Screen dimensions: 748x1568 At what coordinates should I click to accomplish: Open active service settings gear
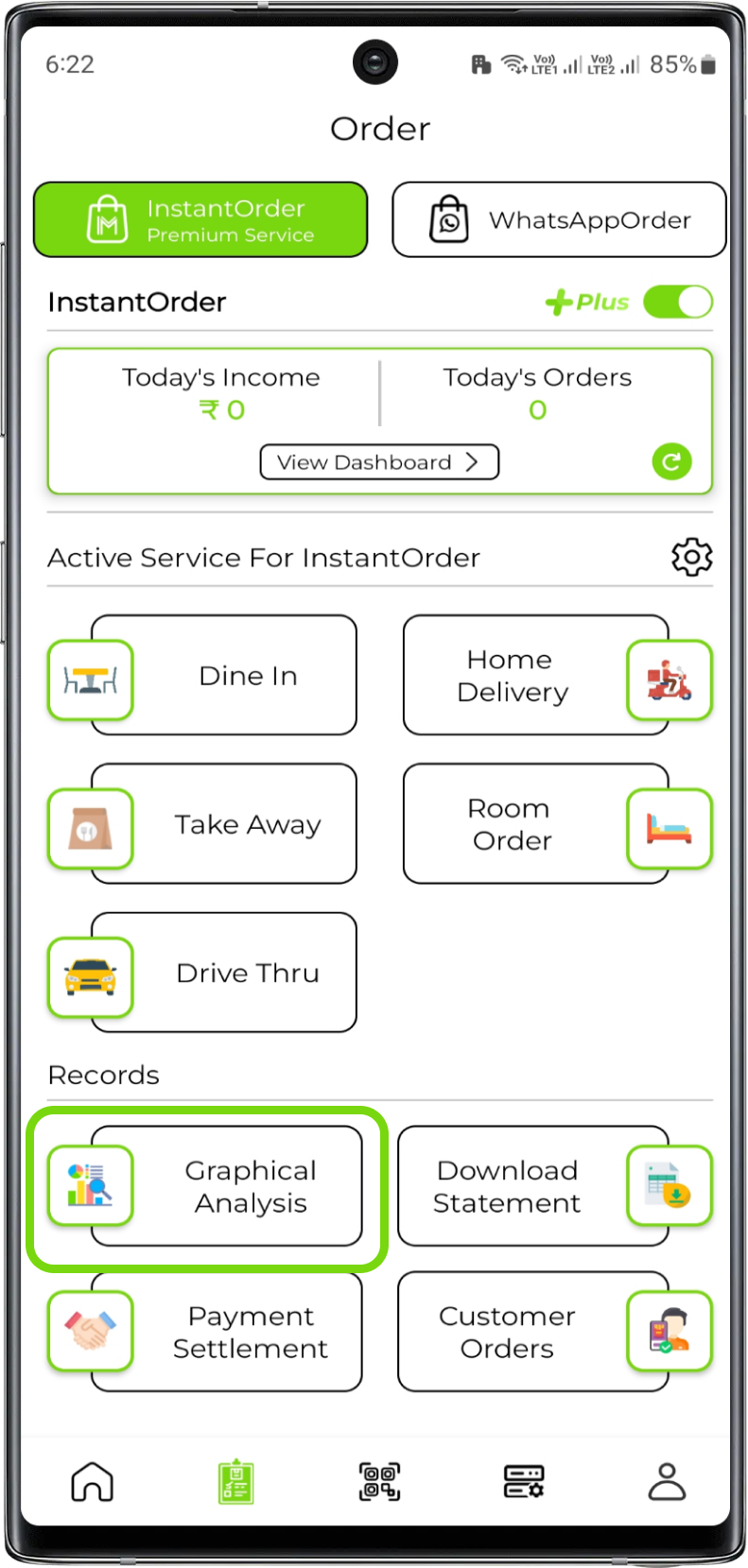(x=691, y=558)
